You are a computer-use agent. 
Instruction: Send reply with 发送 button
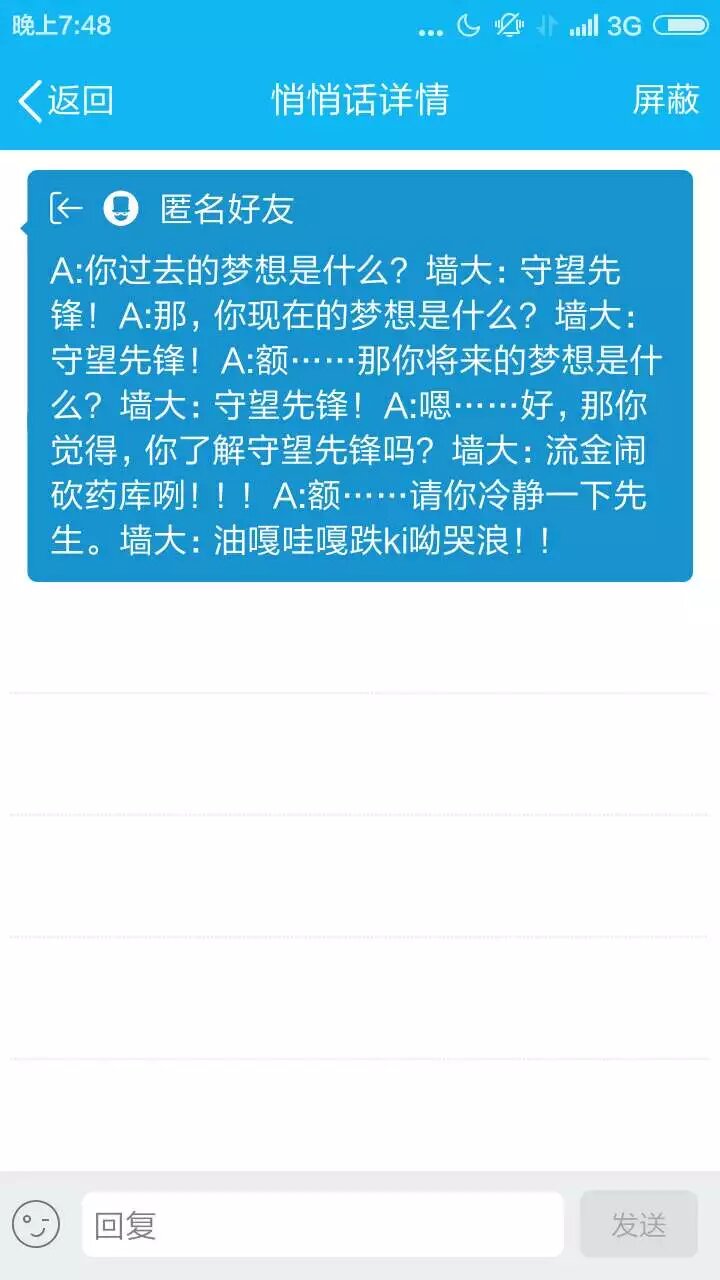pos(638,1224)
